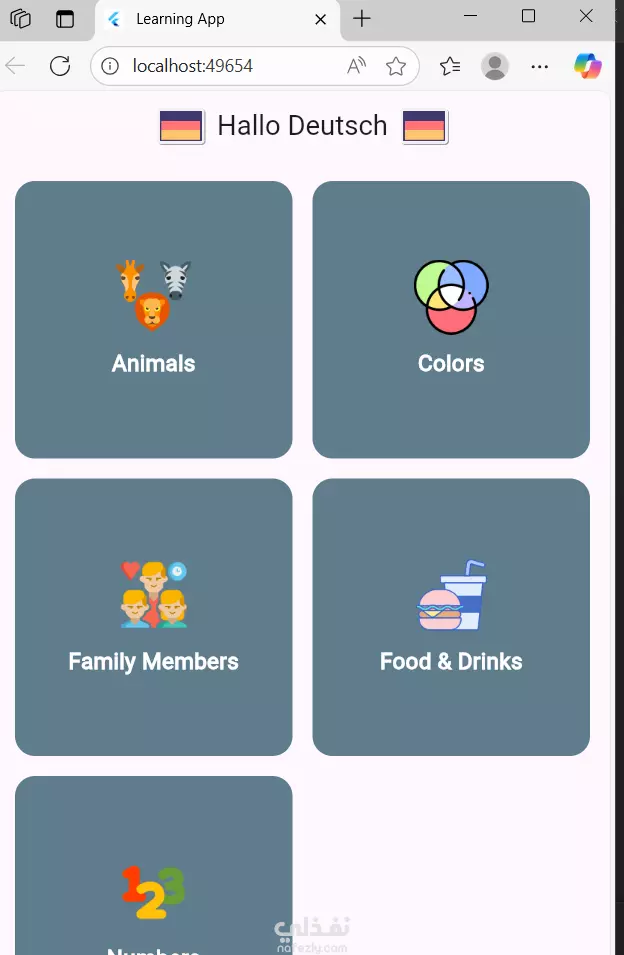
Task: Select the Family Members card
Action: tap(153, 617)
